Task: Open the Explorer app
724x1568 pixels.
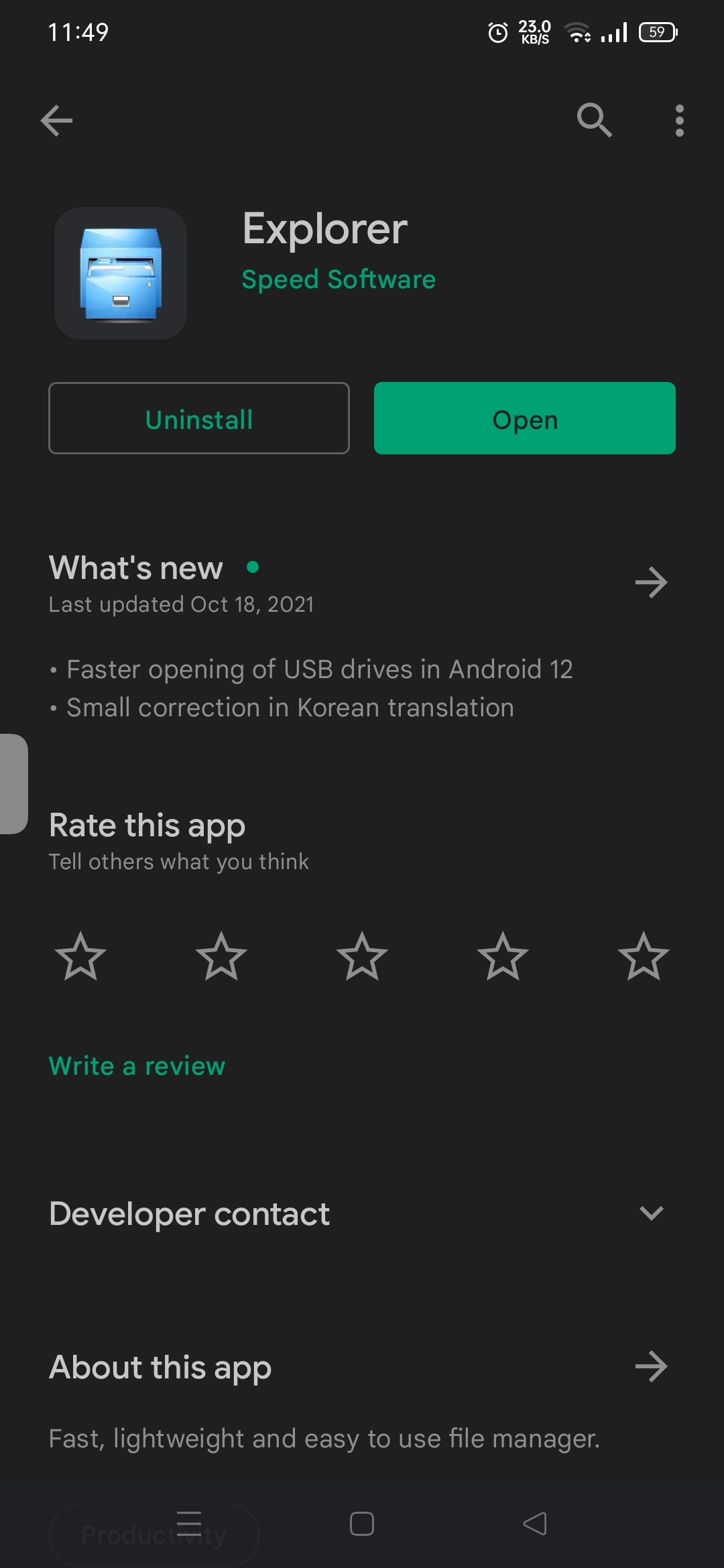Action: (524, 419)
